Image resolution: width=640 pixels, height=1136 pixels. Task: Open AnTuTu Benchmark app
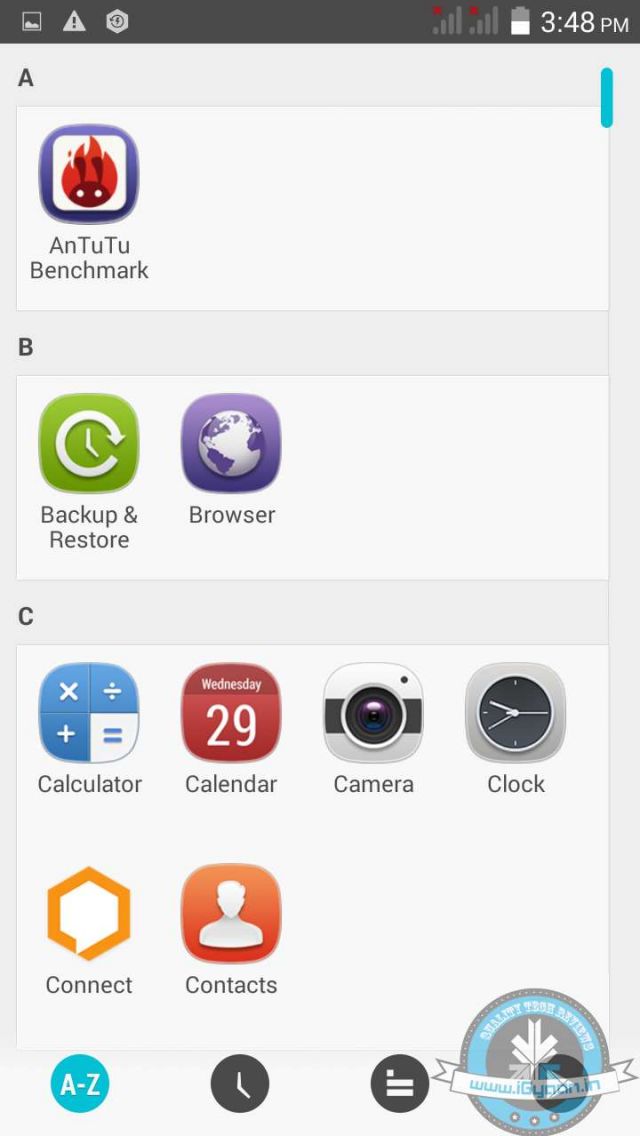tap(89, 175)
